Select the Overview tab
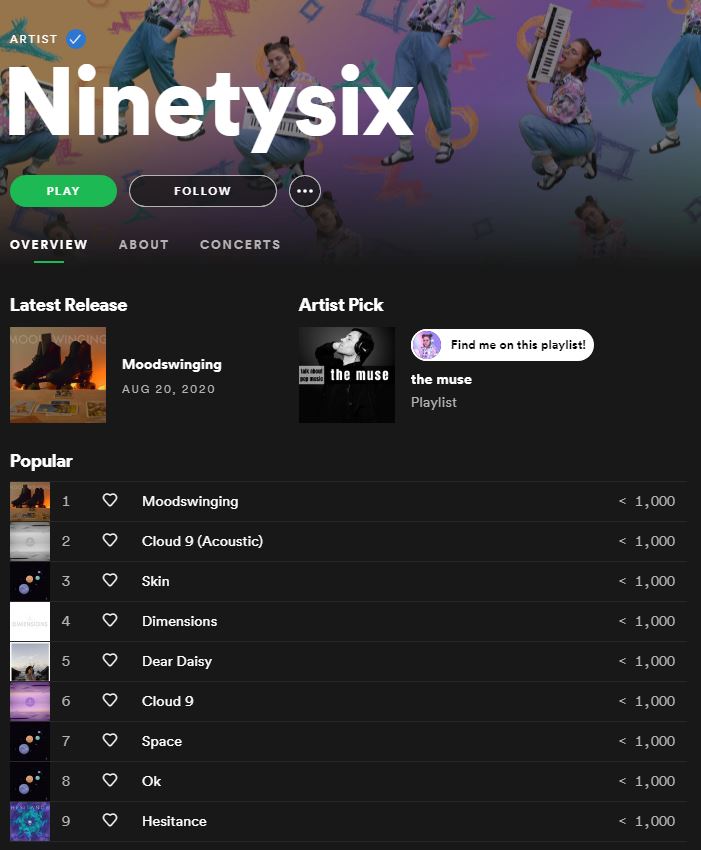Screen dimensions: 701x850 49,245
